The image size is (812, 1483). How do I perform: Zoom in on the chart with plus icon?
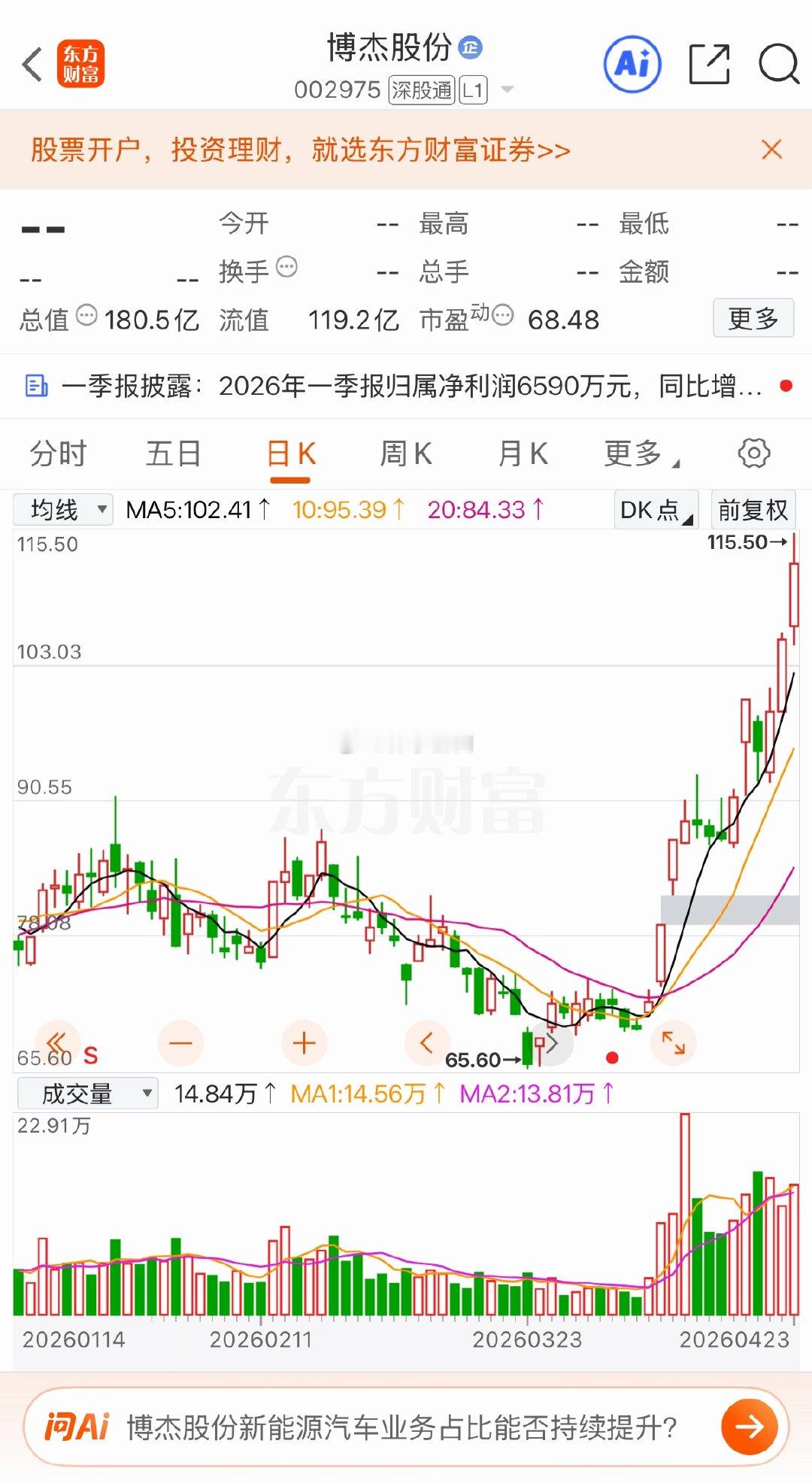pos(303,1044)
